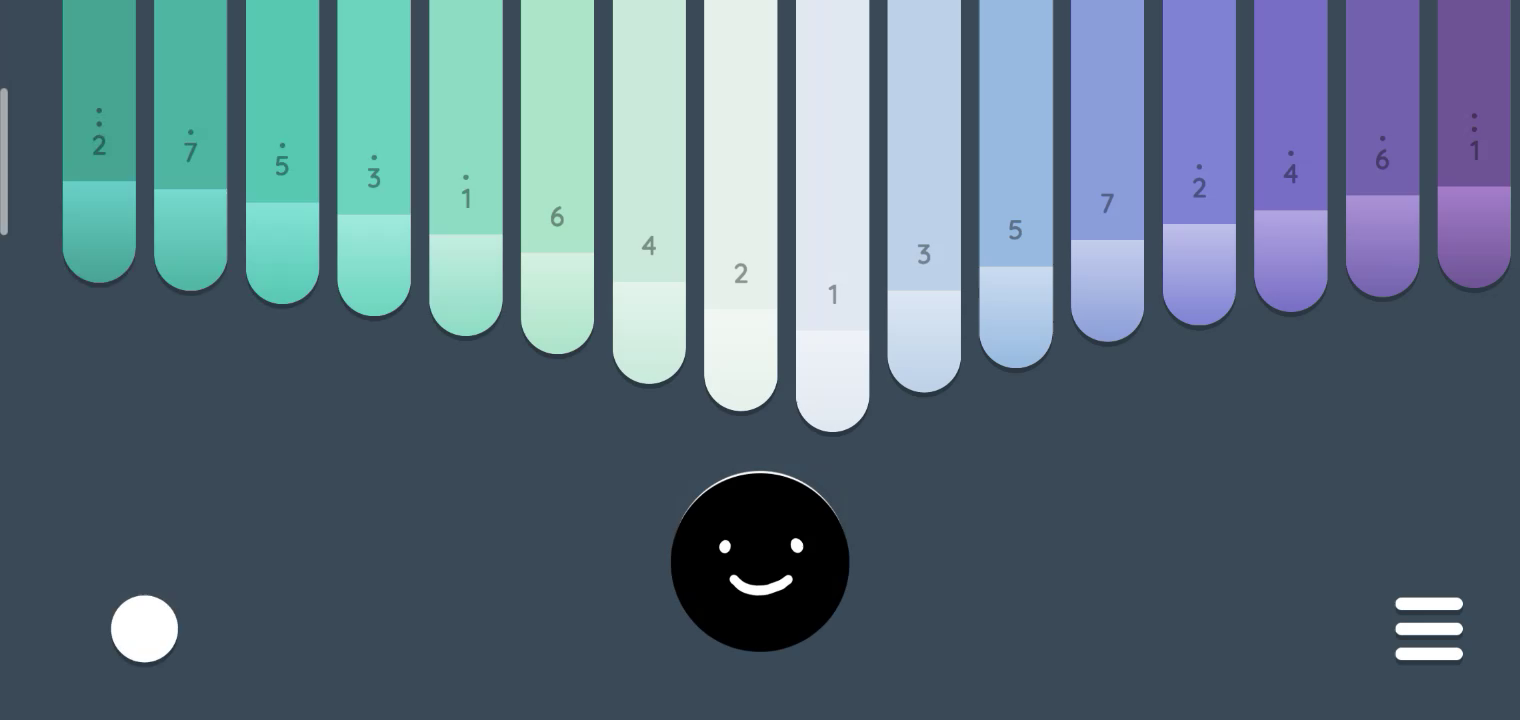
Task: Play the green single-dotted 5 key
Action: click(282, 152)
